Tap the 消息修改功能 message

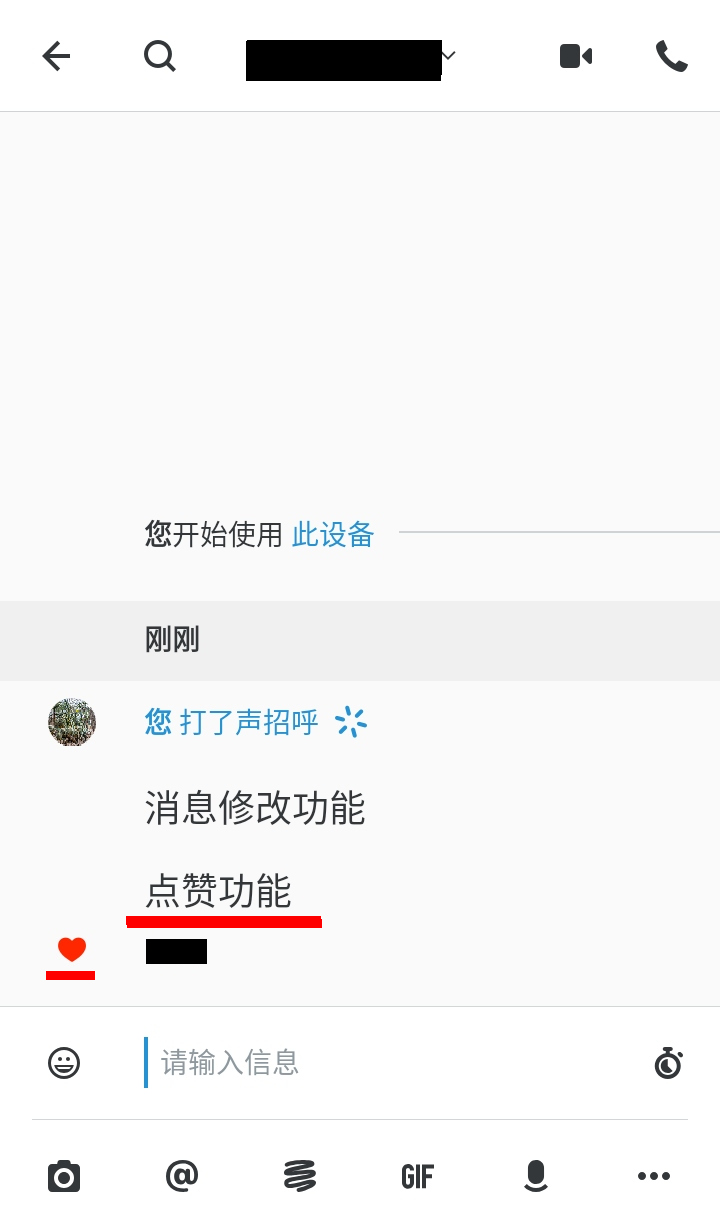(x=255, y=808)
